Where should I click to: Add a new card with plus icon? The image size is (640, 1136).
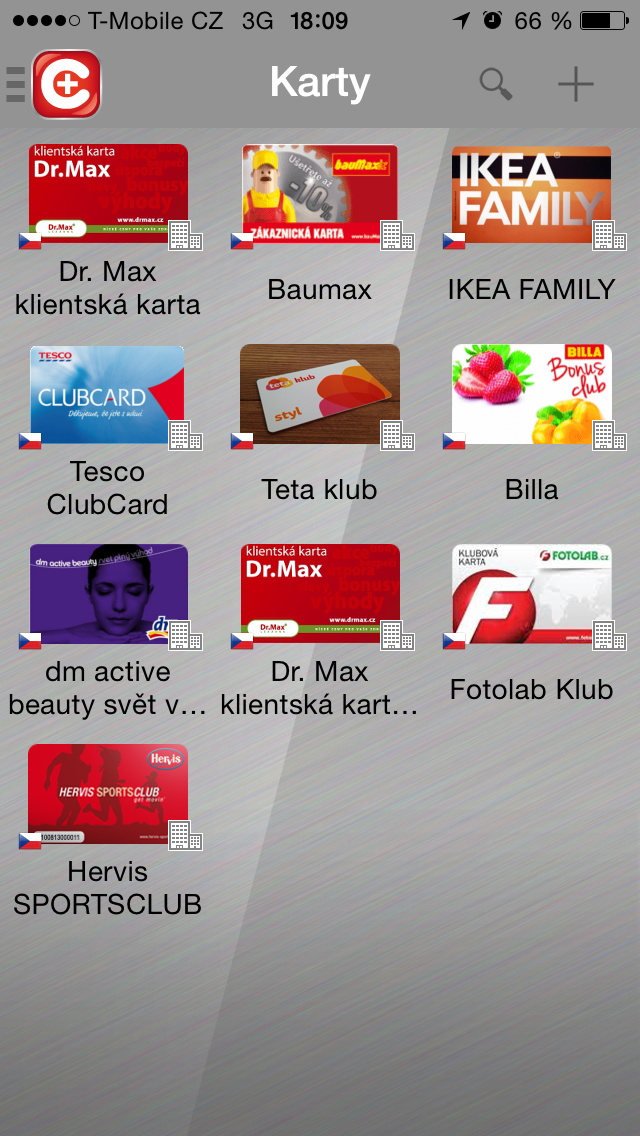[576, 84]
